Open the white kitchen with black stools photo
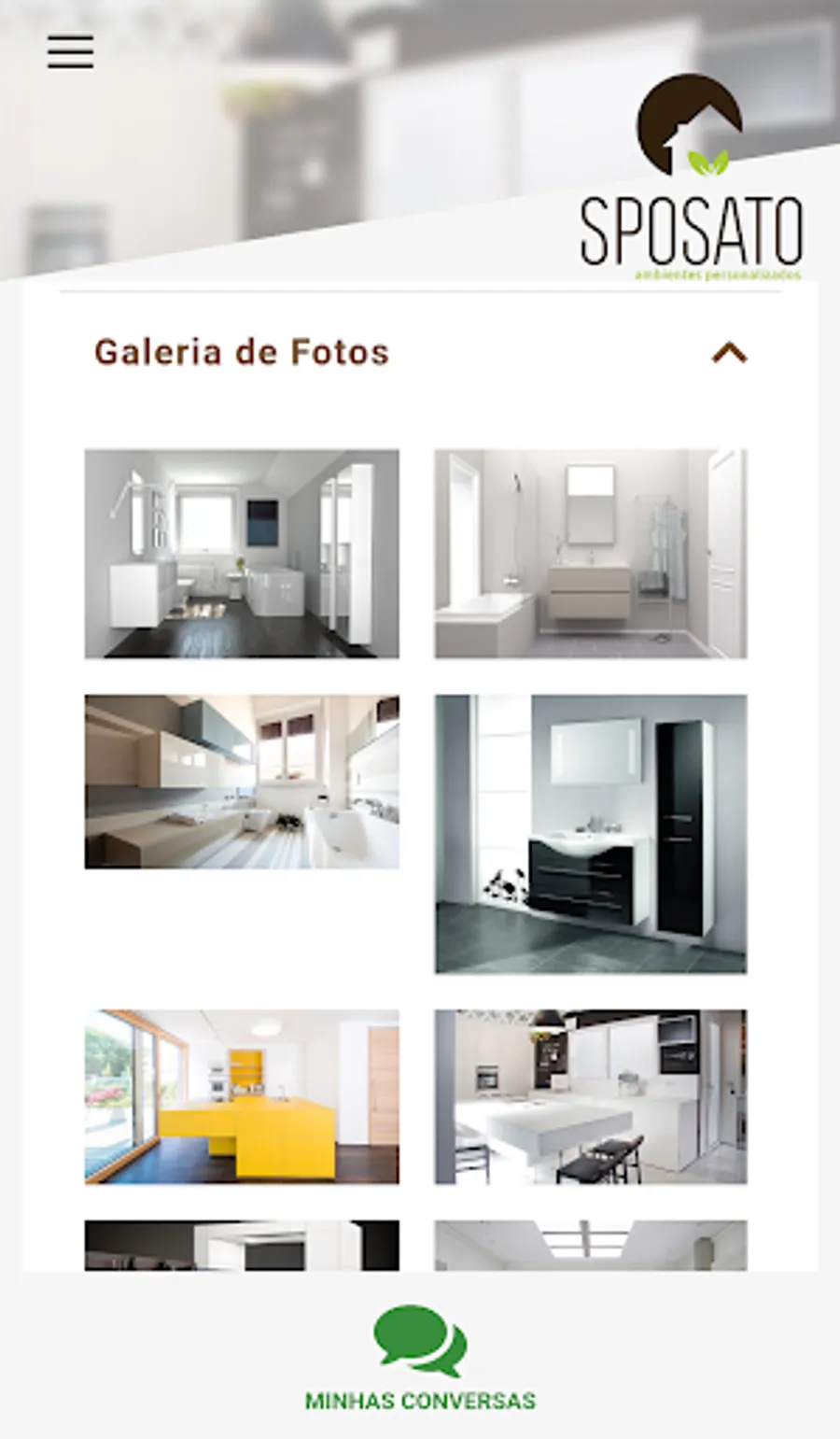840x1439 pixels. tap(591, 1096)
